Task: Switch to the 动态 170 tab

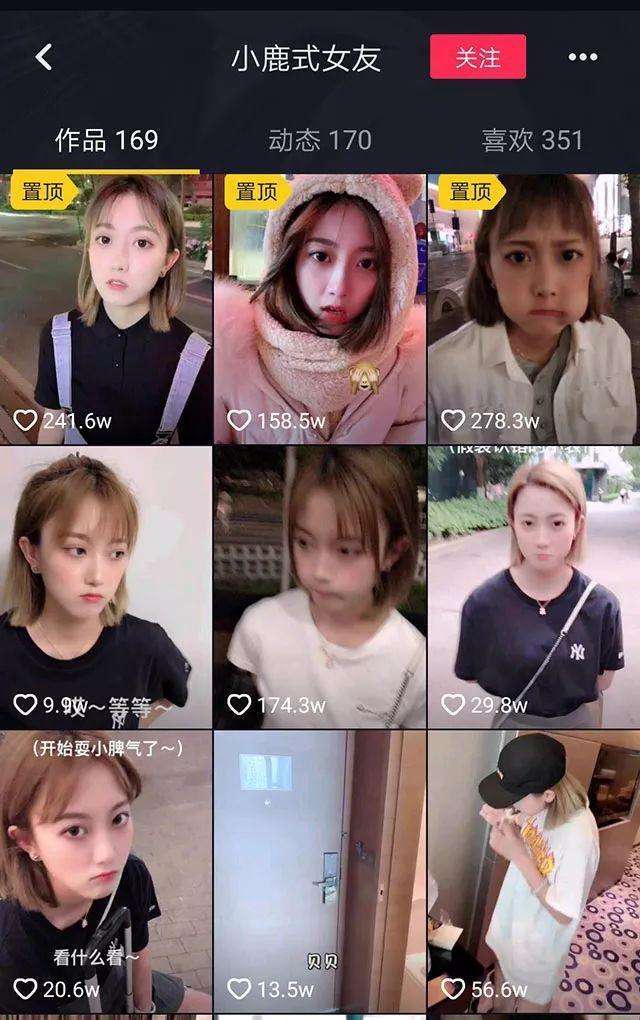Action: click(x=319, y=140)
